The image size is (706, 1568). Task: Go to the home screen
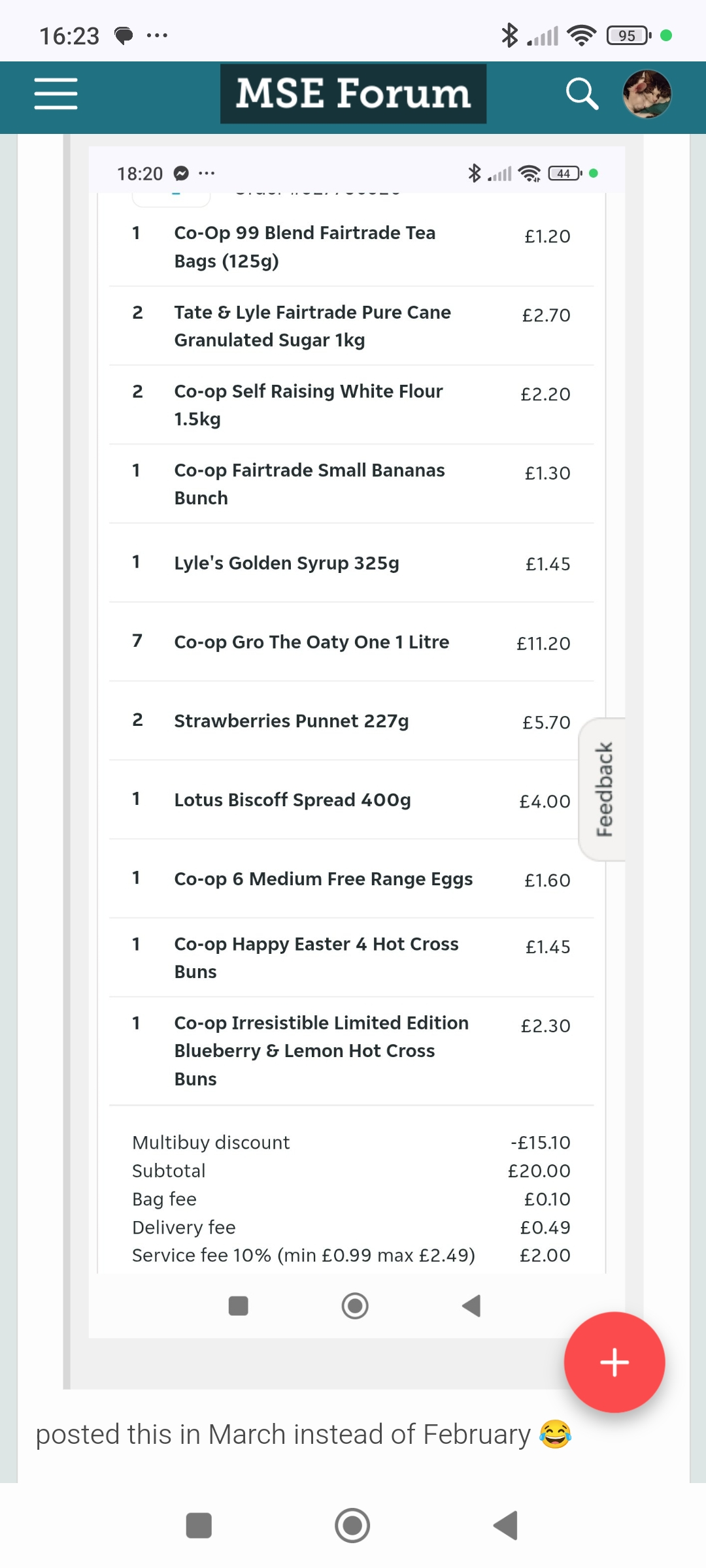pos(352,1526)
